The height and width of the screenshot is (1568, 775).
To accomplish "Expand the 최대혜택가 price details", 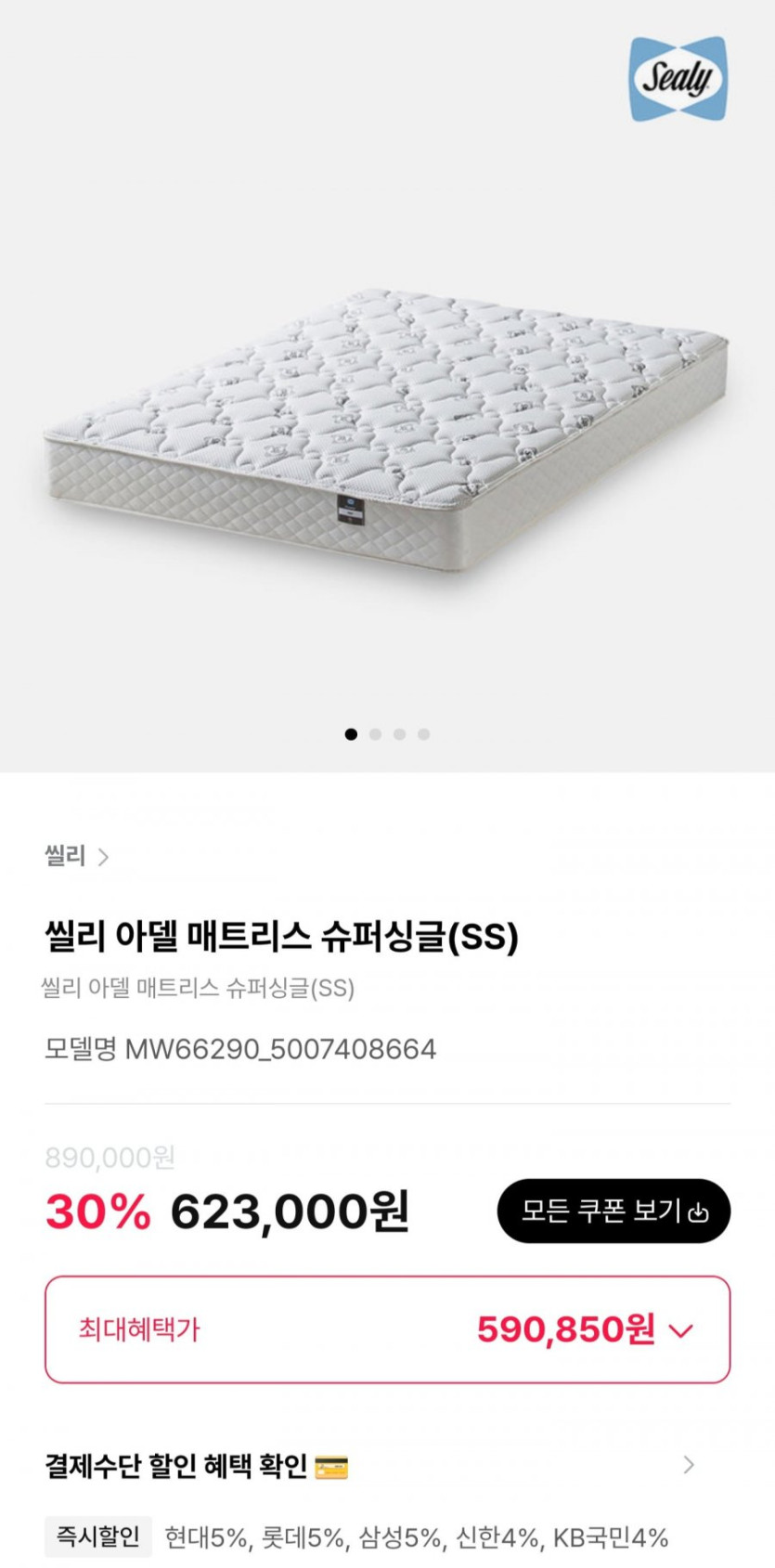I will point(387,1329).
